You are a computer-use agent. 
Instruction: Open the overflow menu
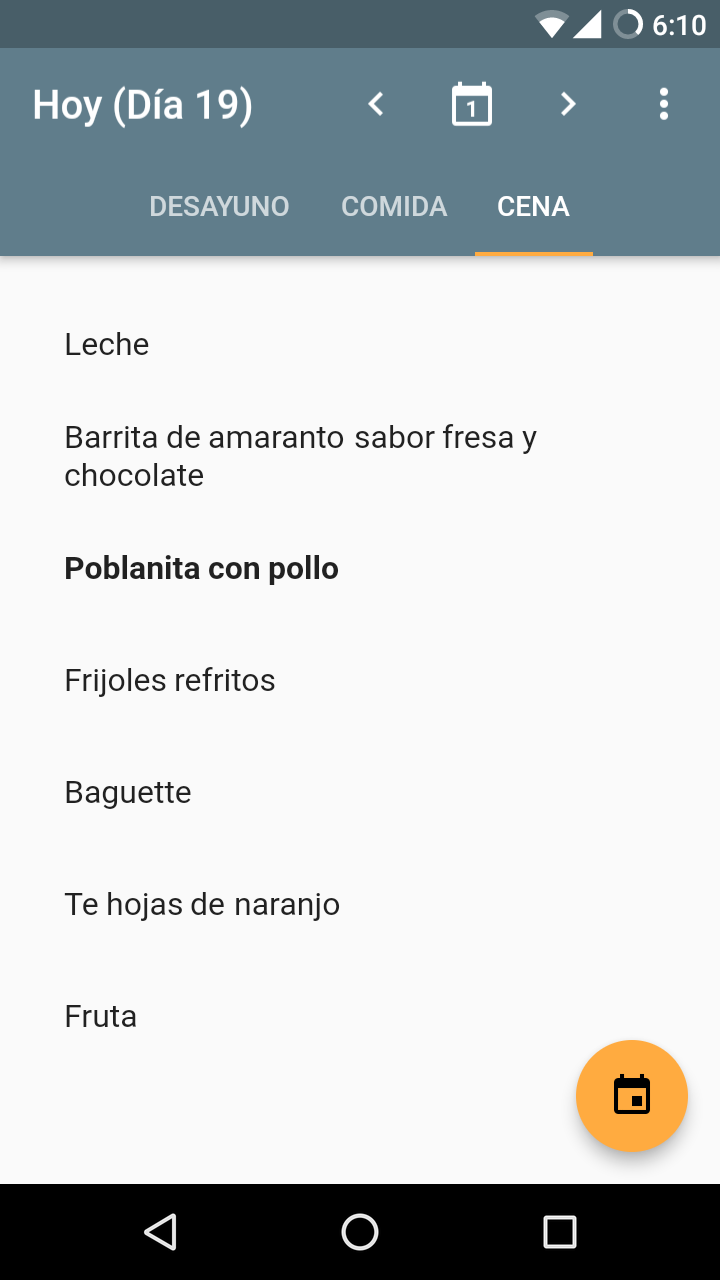663,104
